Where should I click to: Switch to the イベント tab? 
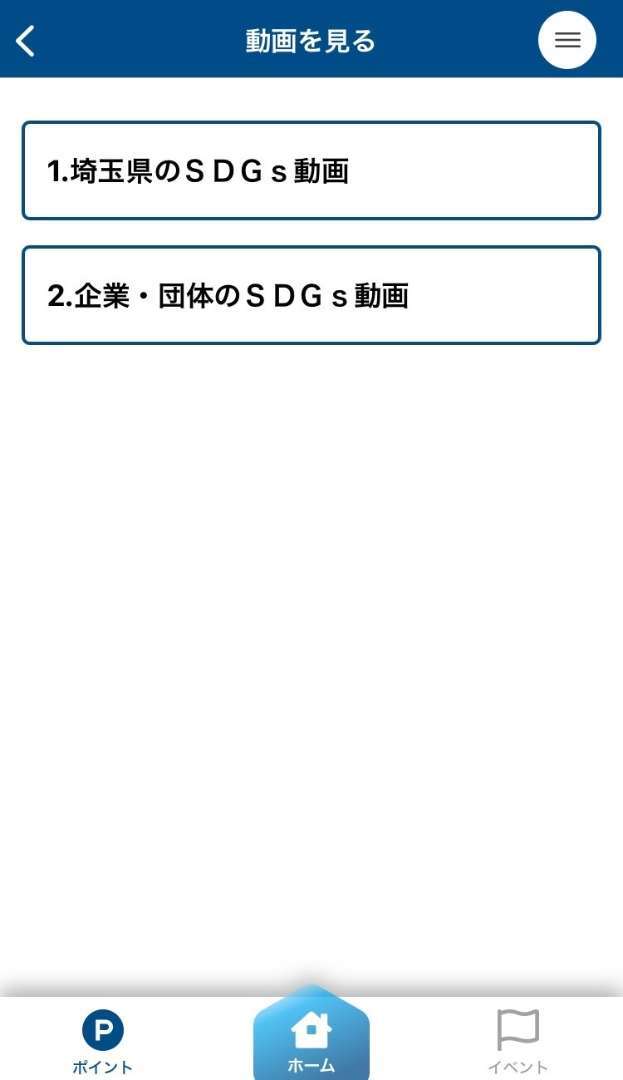point(518,1041)
